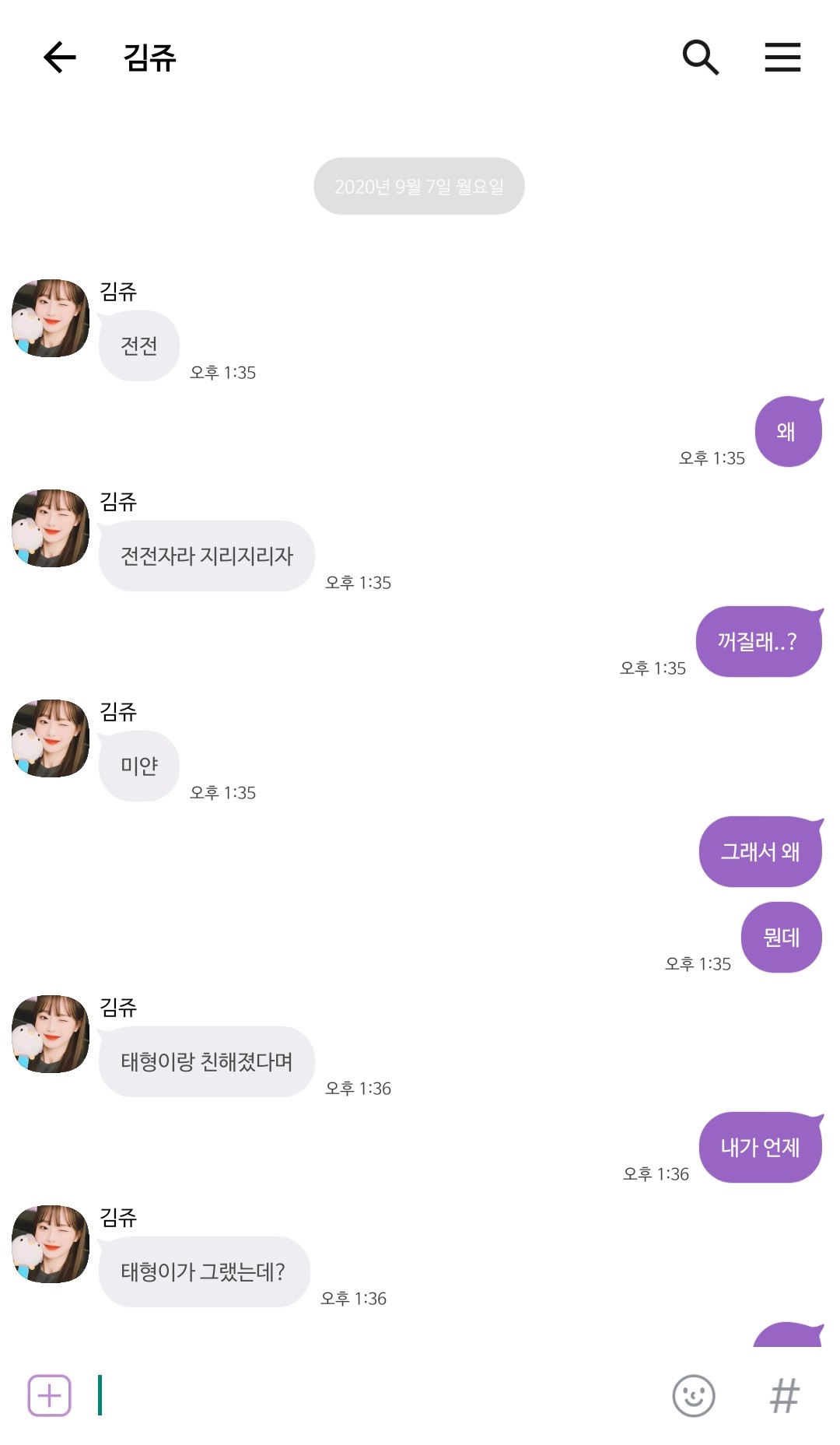This screenshot has height=1445, width=840.
Task: Open the chat room hamburger menu
Action: pos(782,58)
